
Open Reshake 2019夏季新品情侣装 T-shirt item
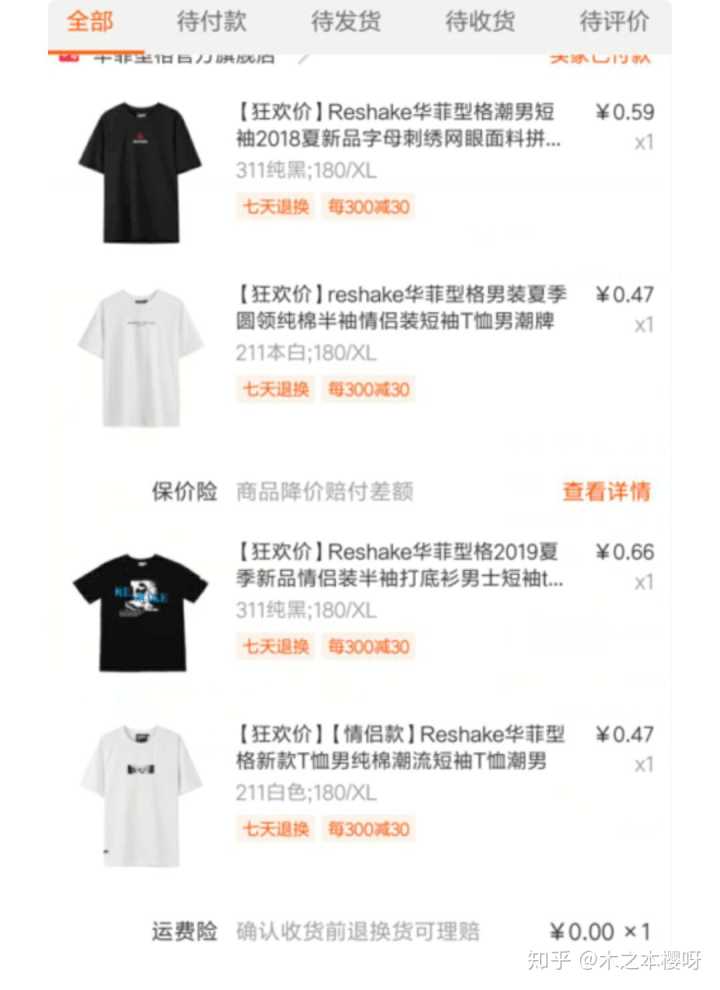(x=400, y=565)
